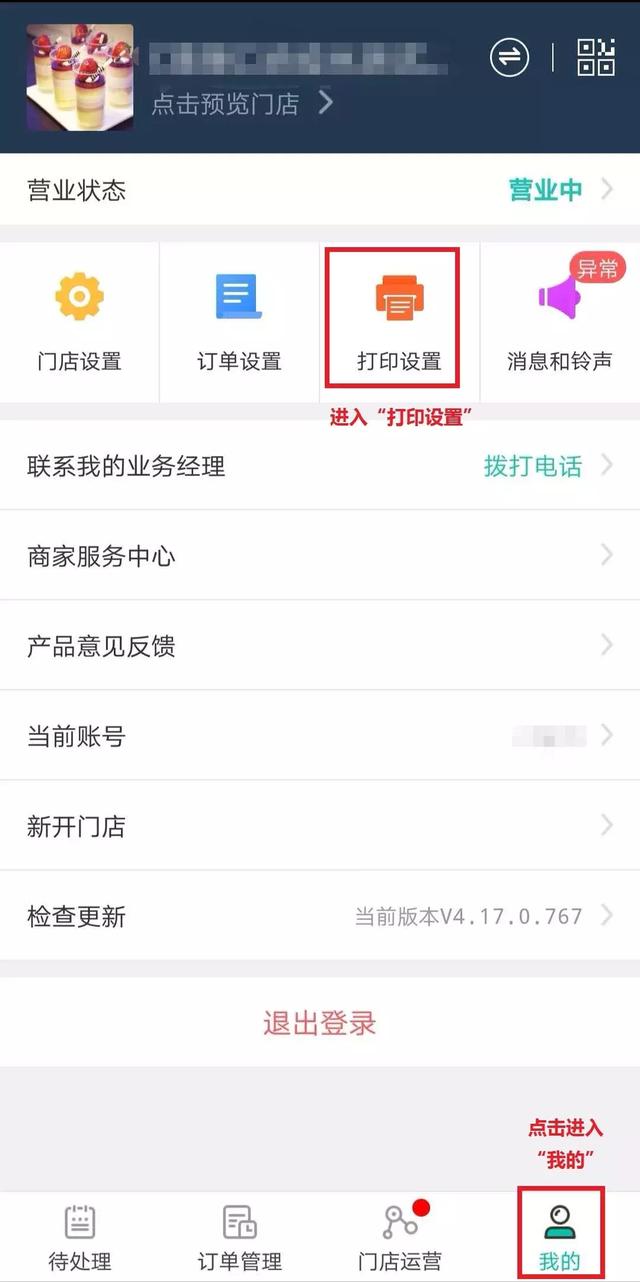Open 消息和铃声 settings
The height and width of the screenshot is (1282, 640).
pyautogui.click(x=560, y=322)
